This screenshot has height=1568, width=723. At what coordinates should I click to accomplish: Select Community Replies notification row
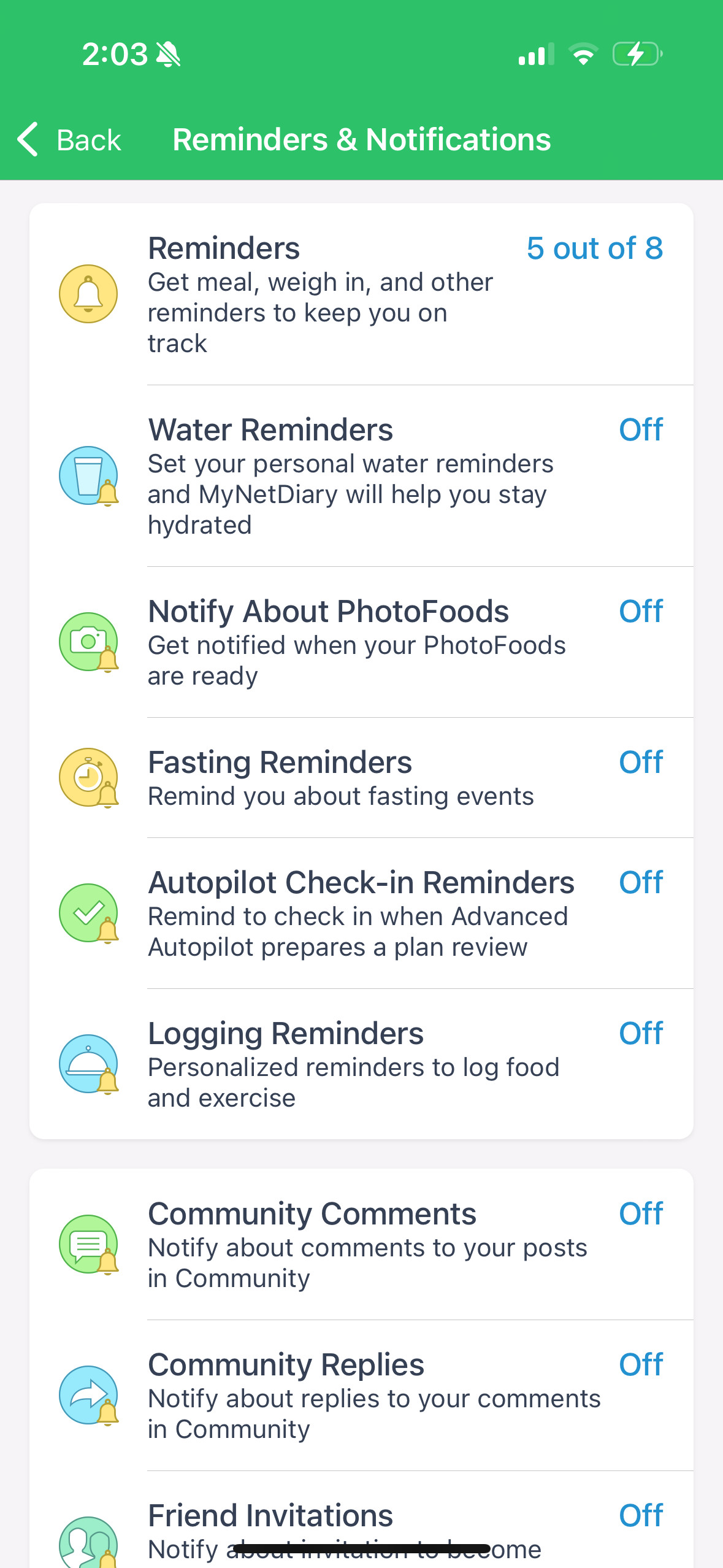361,1395
